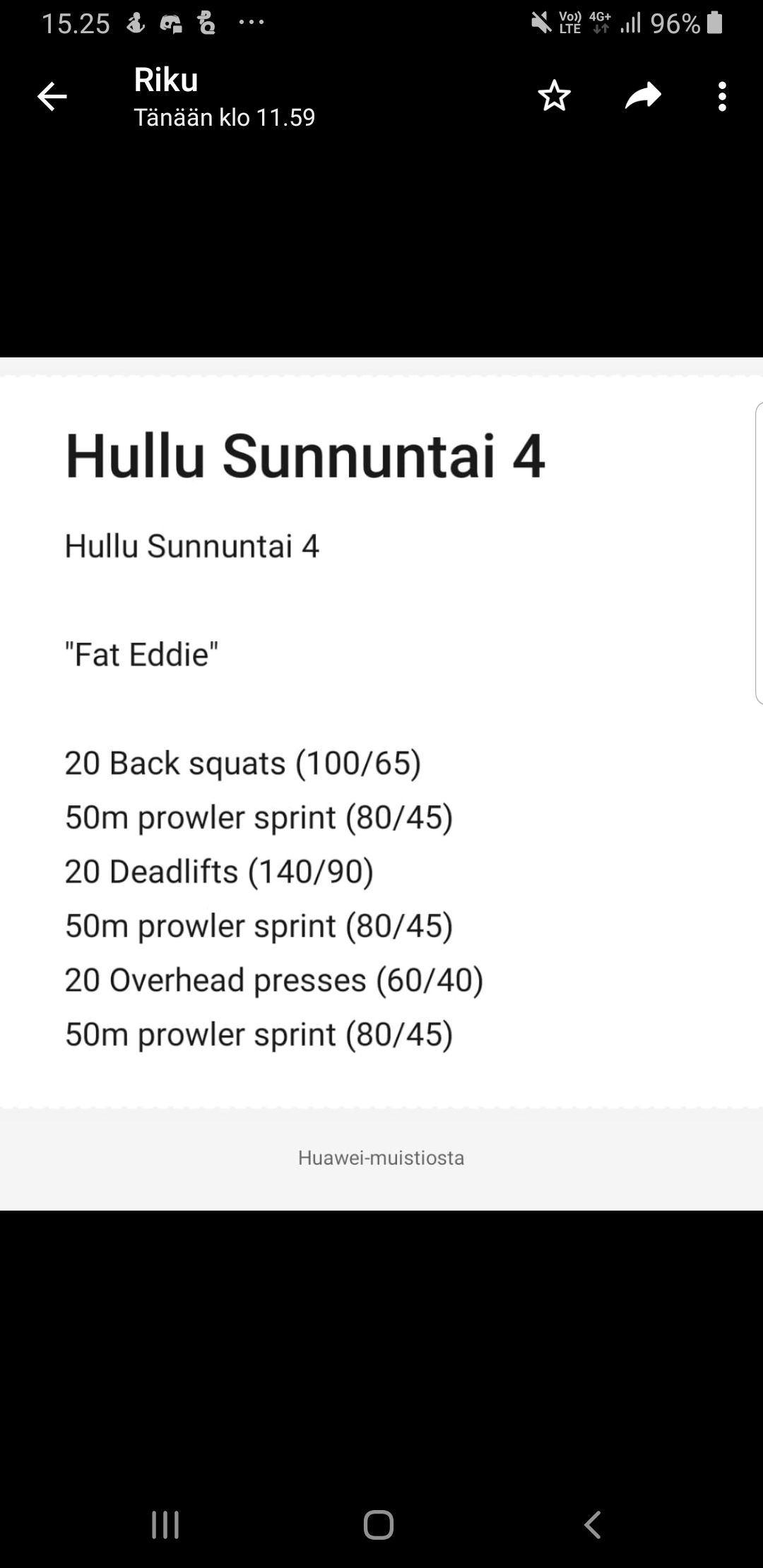Open the three-dot overflow menu
Viewport: 763px width, 1568px height.
pos(721,97)
